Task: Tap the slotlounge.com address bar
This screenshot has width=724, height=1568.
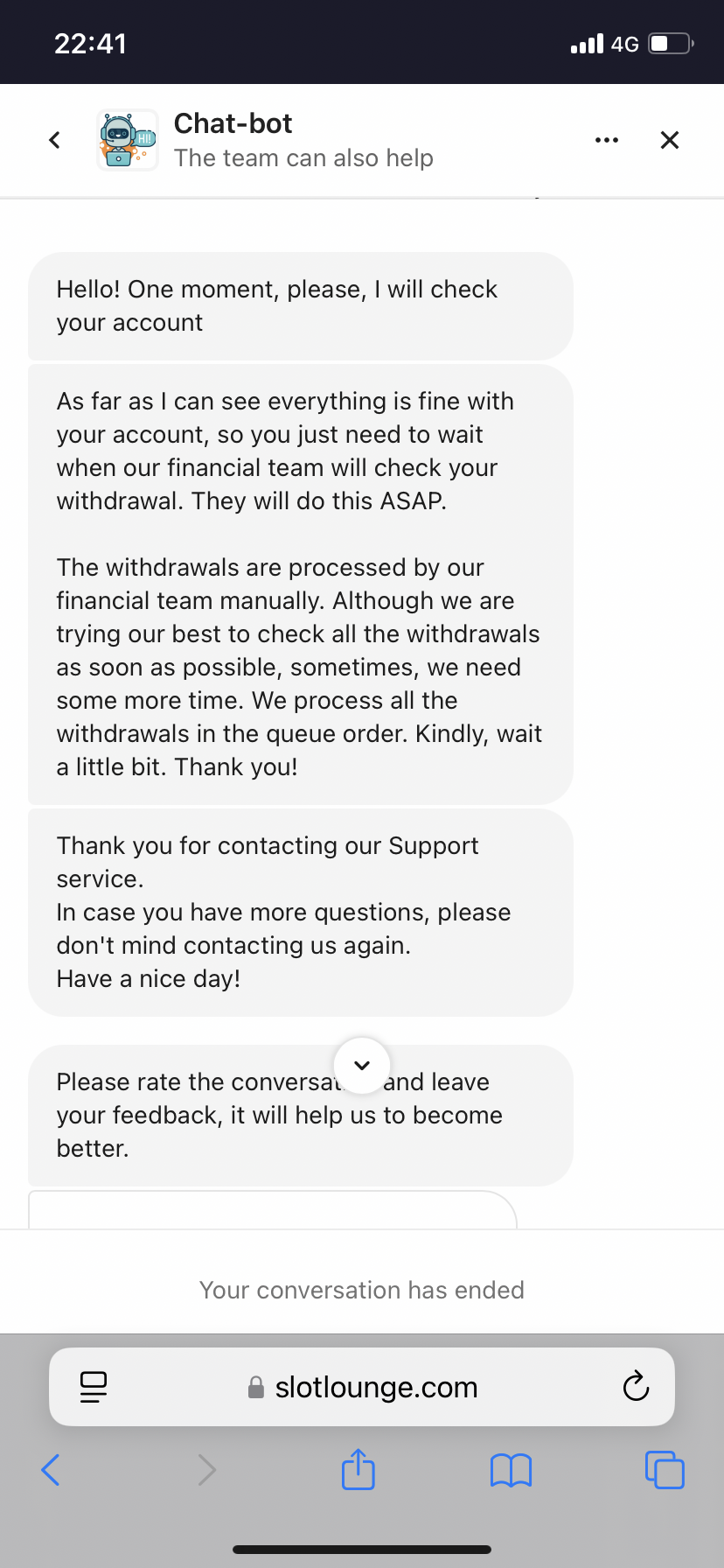Action: pyautogui.click(x=363, y=1387)
